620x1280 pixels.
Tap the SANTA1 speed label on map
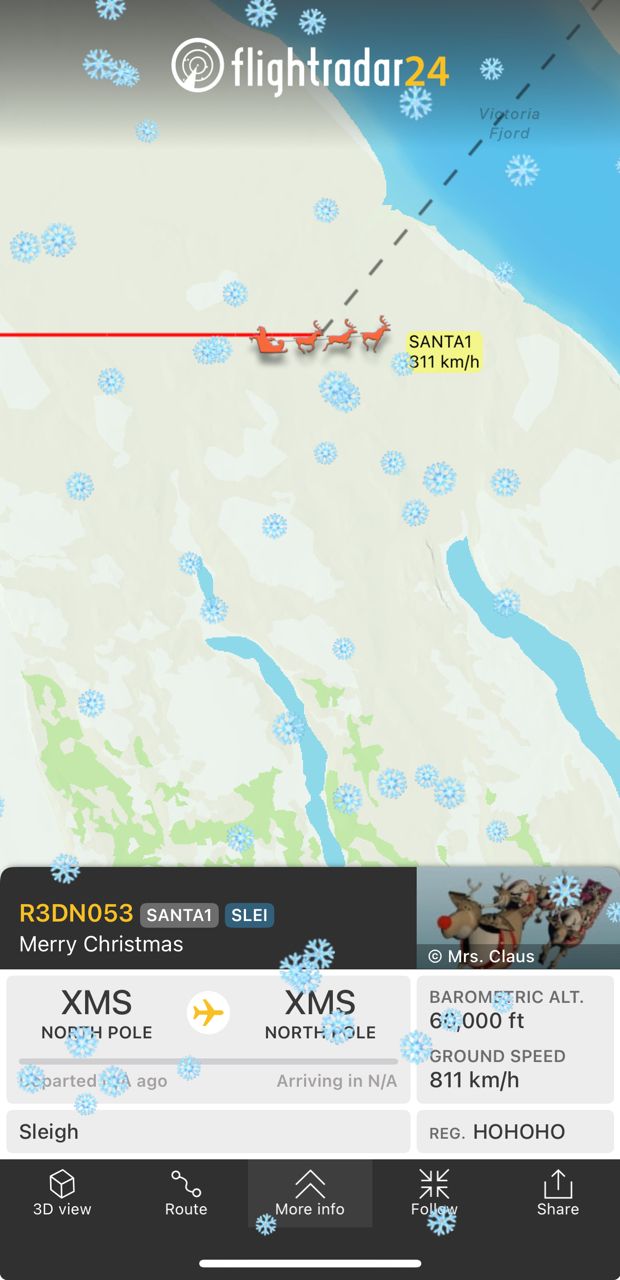[445, 352]
